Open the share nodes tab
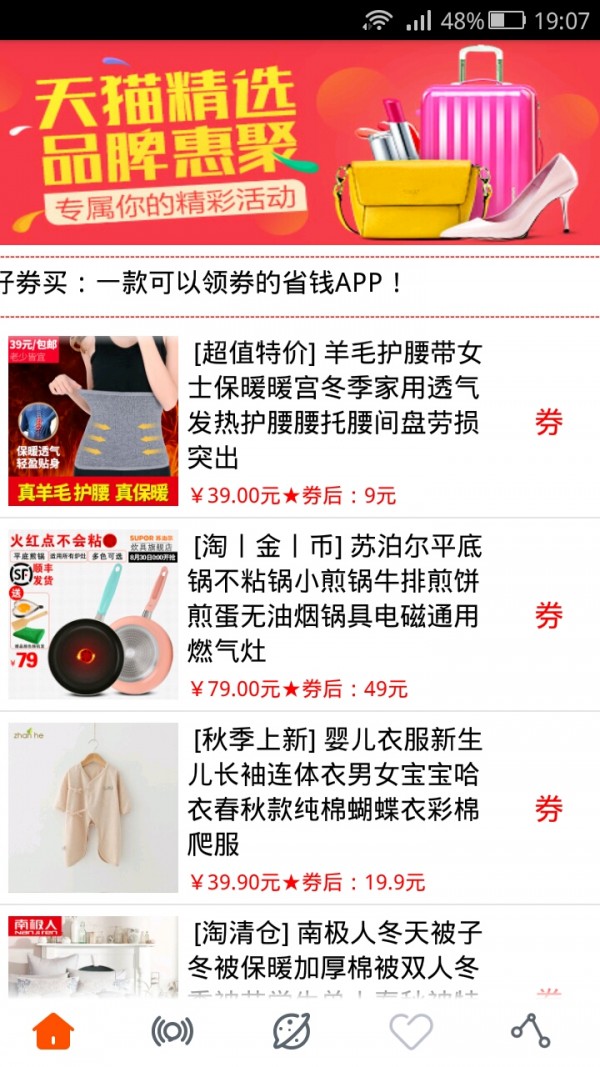The height and width of the screenshot is (1067, 600). pyautogui.click(x=530, y=1031)
